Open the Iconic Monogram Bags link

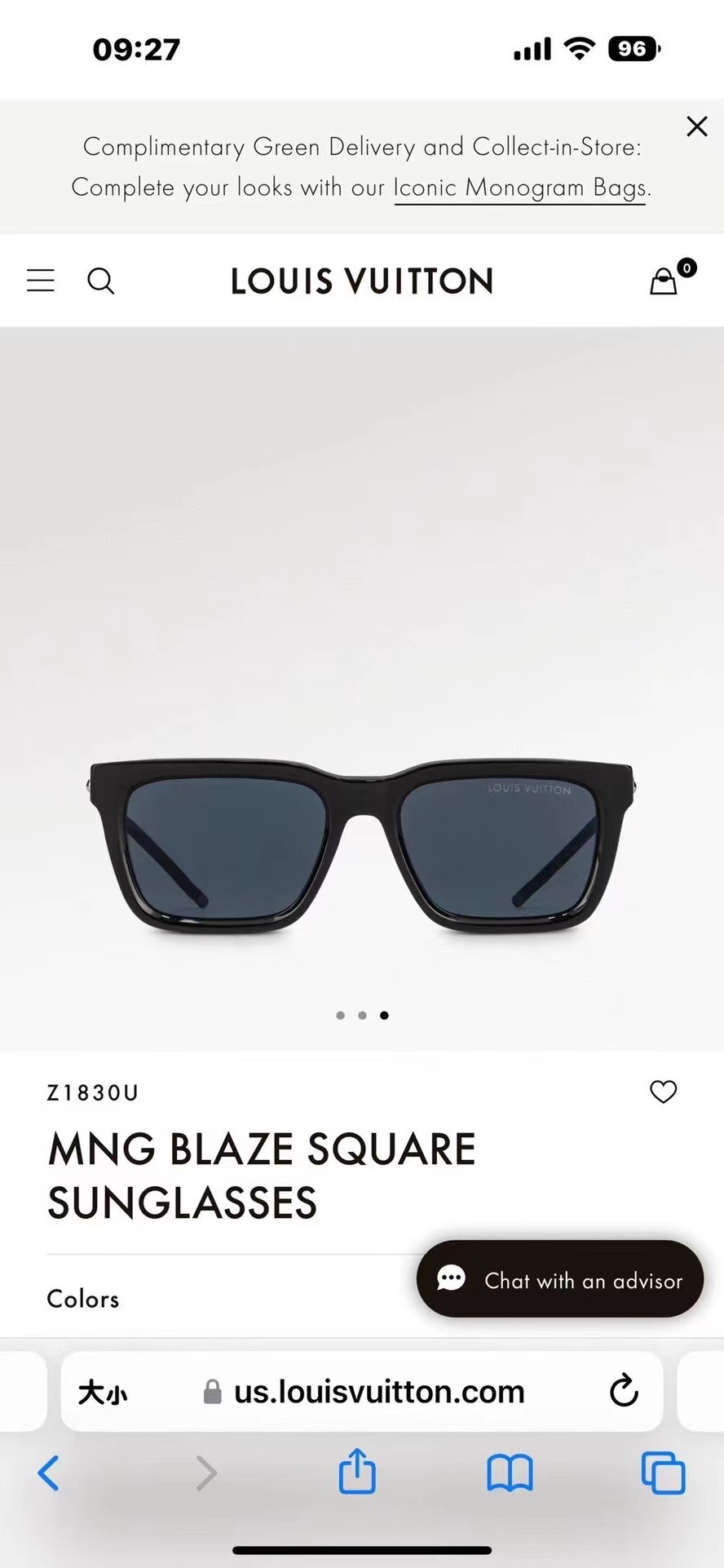click(519, 188)
